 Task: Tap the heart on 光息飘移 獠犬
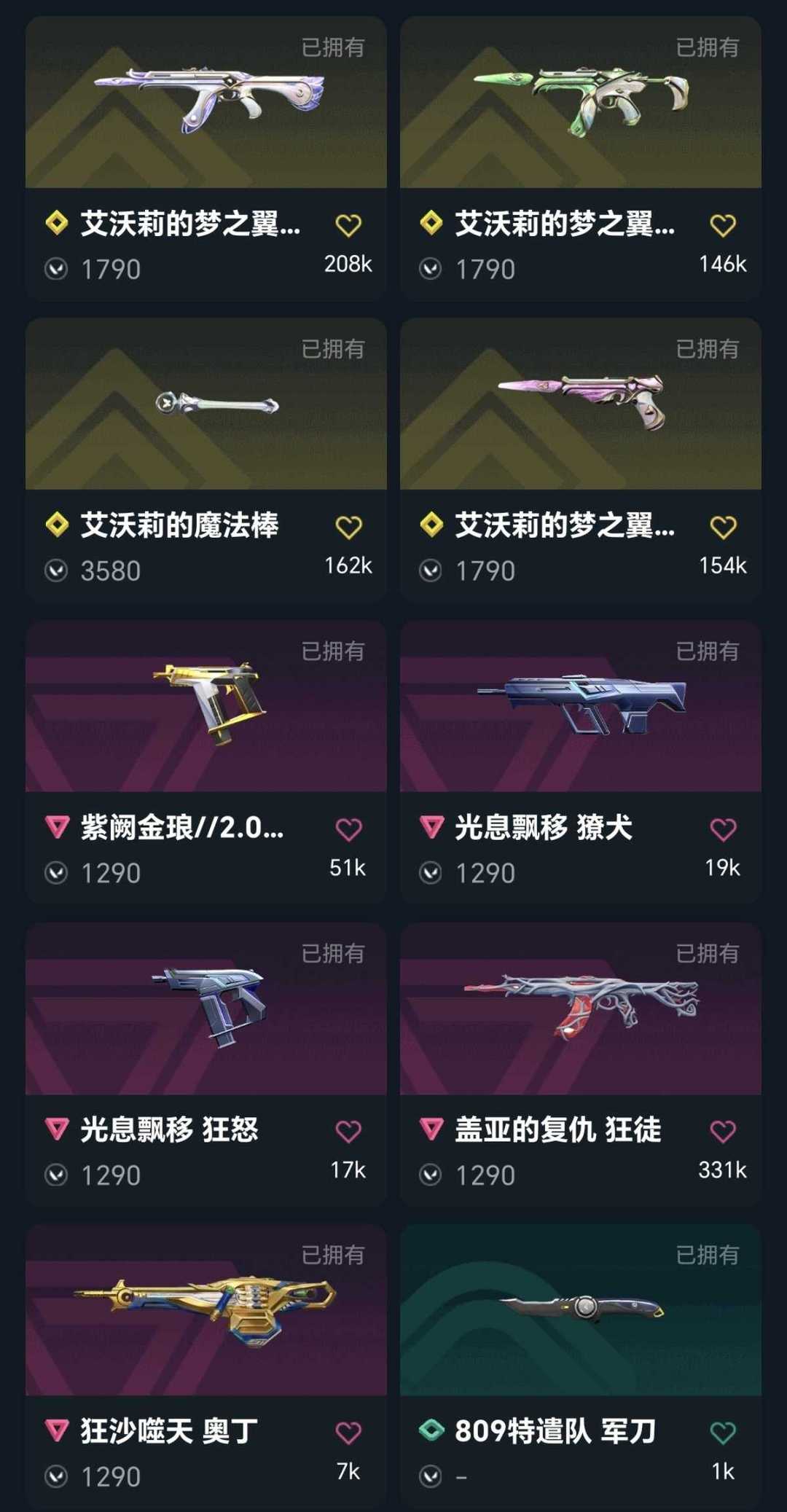pyautogui.click(x=723, y=829)
